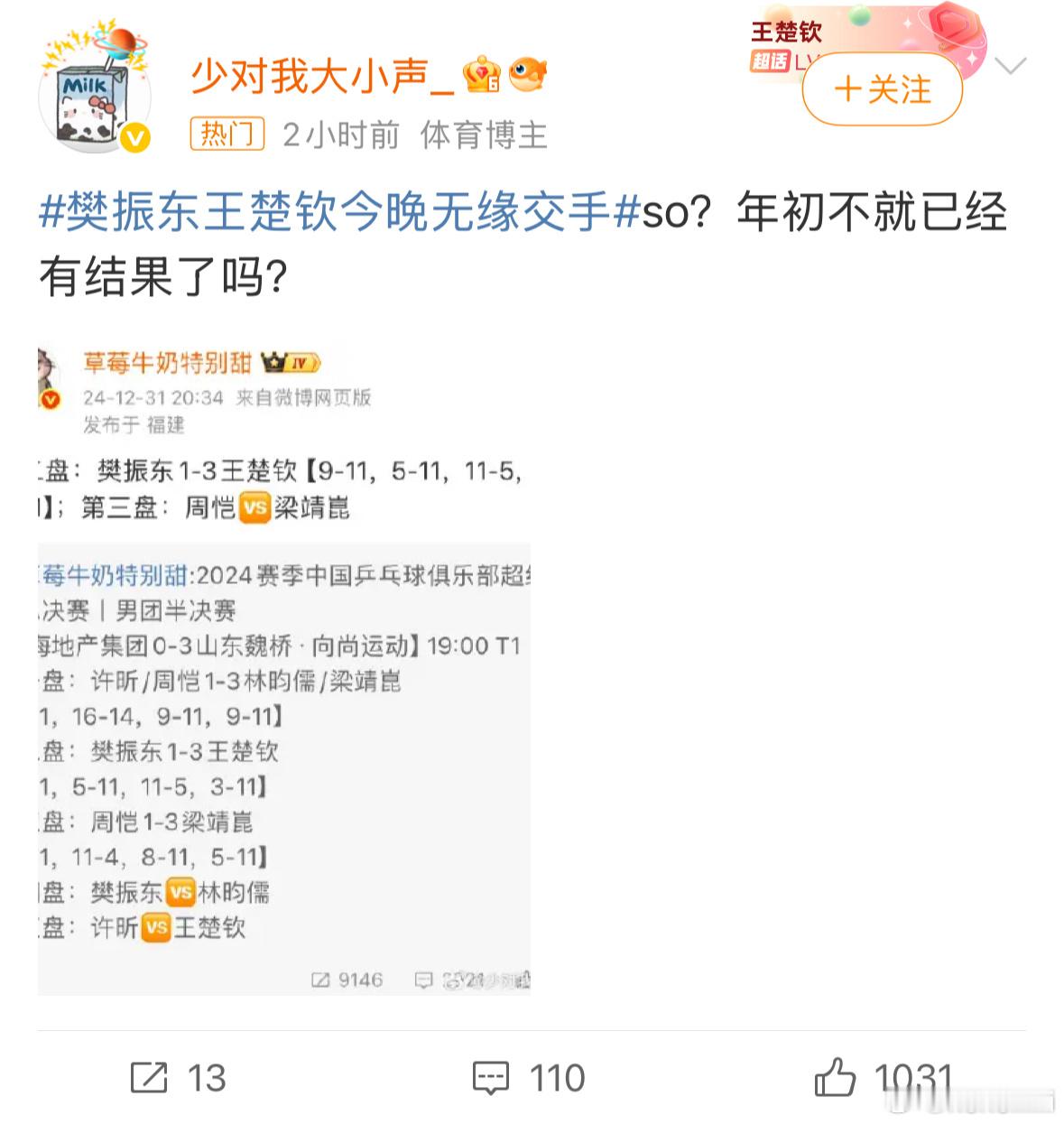Open the username 少对我大小声_
The width and height of the screenshot is (1064, 1124).
coord(321,75)
